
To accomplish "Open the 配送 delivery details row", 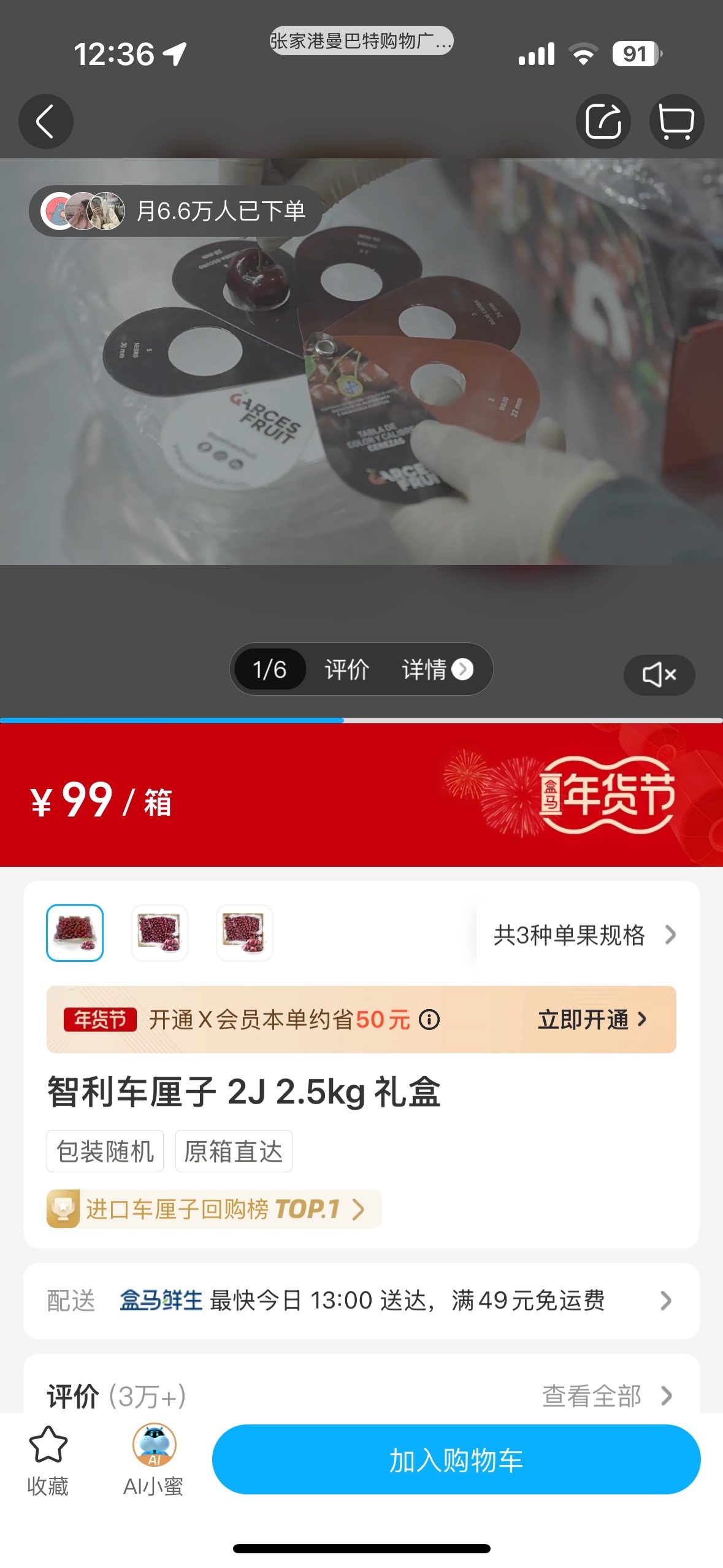I will tap(361, 1300).
